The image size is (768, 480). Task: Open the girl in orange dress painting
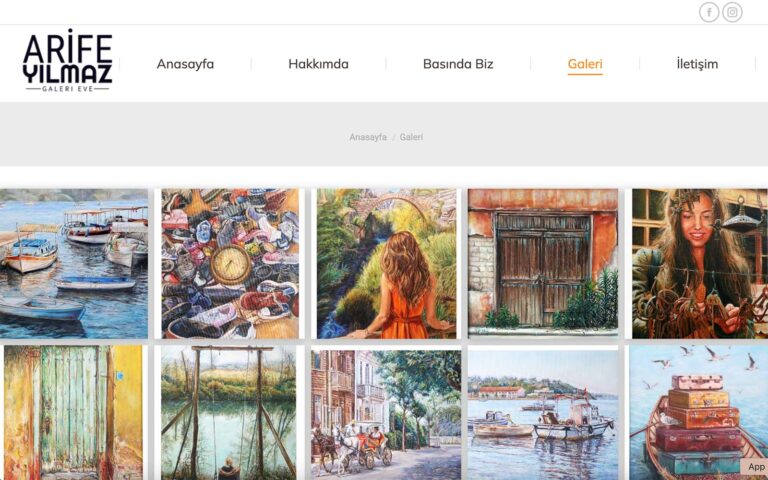(x=386, y=263)
